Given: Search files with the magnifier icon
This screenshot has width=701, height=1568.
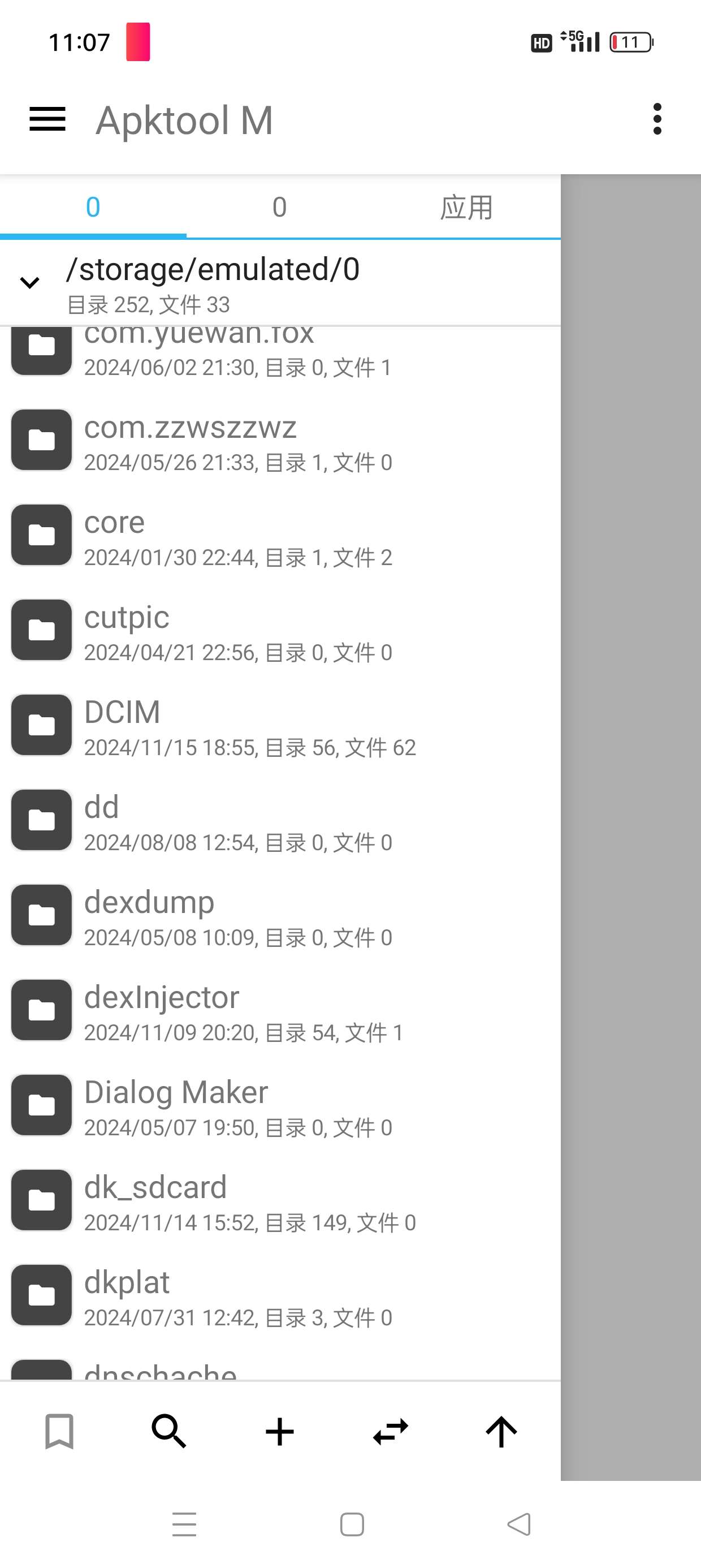Looking at the screenshot, I should tap(168, 1431).
